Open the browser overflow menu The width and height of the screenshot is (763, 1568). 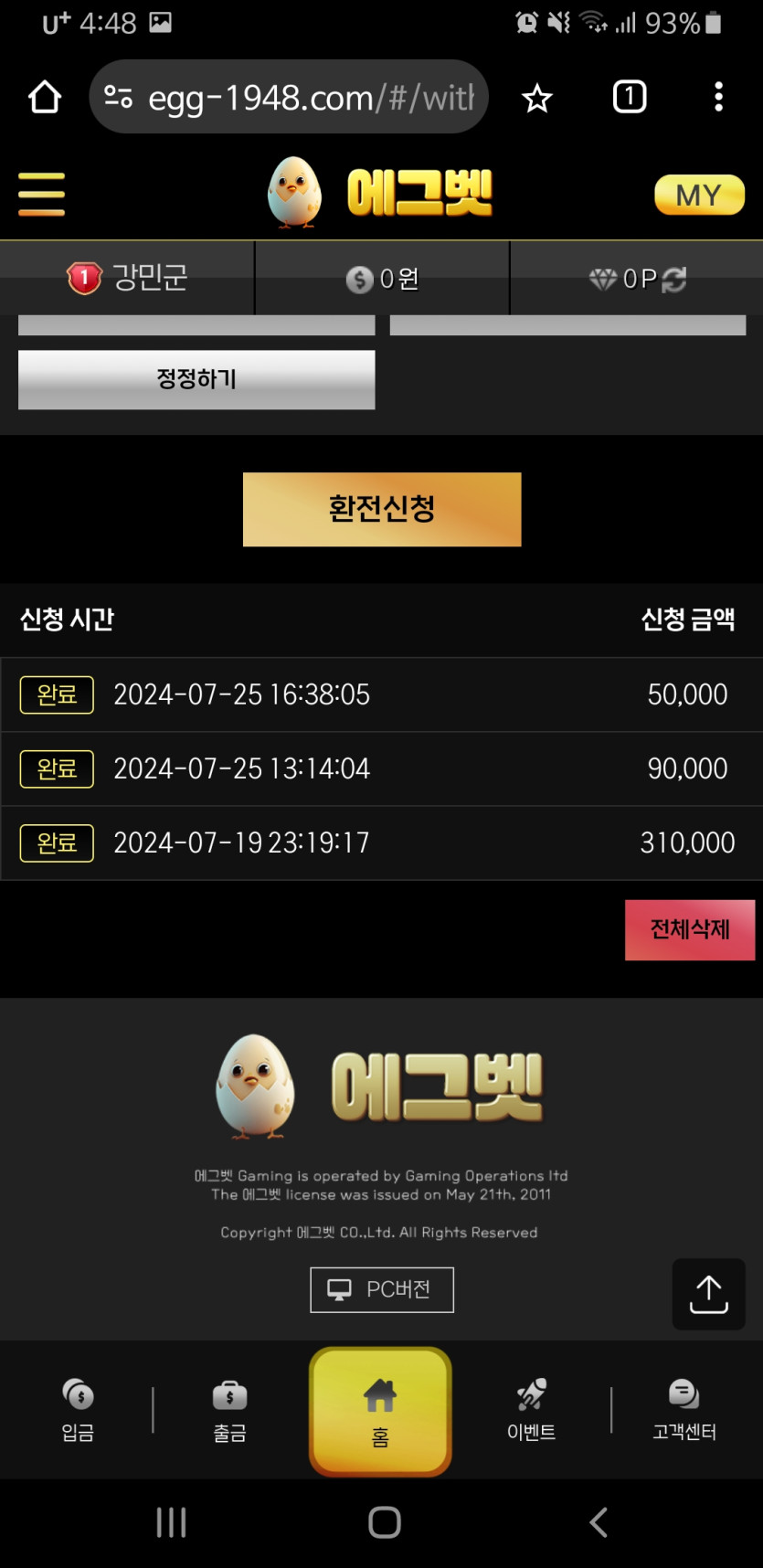coord(718,97)
